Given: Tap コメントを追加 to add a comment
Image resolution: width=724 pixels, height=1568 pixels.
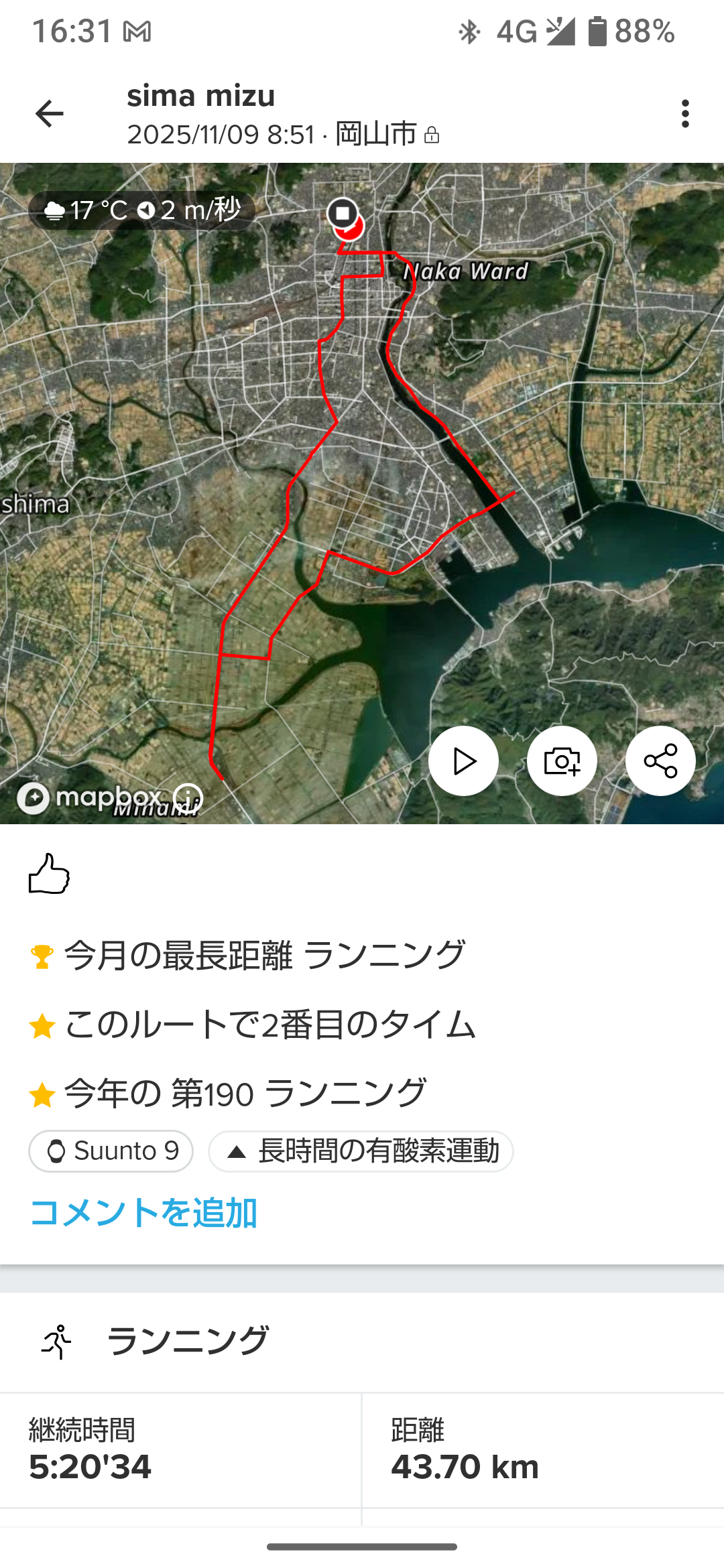Looking at the screenshot, I should tap(143, 1213).
